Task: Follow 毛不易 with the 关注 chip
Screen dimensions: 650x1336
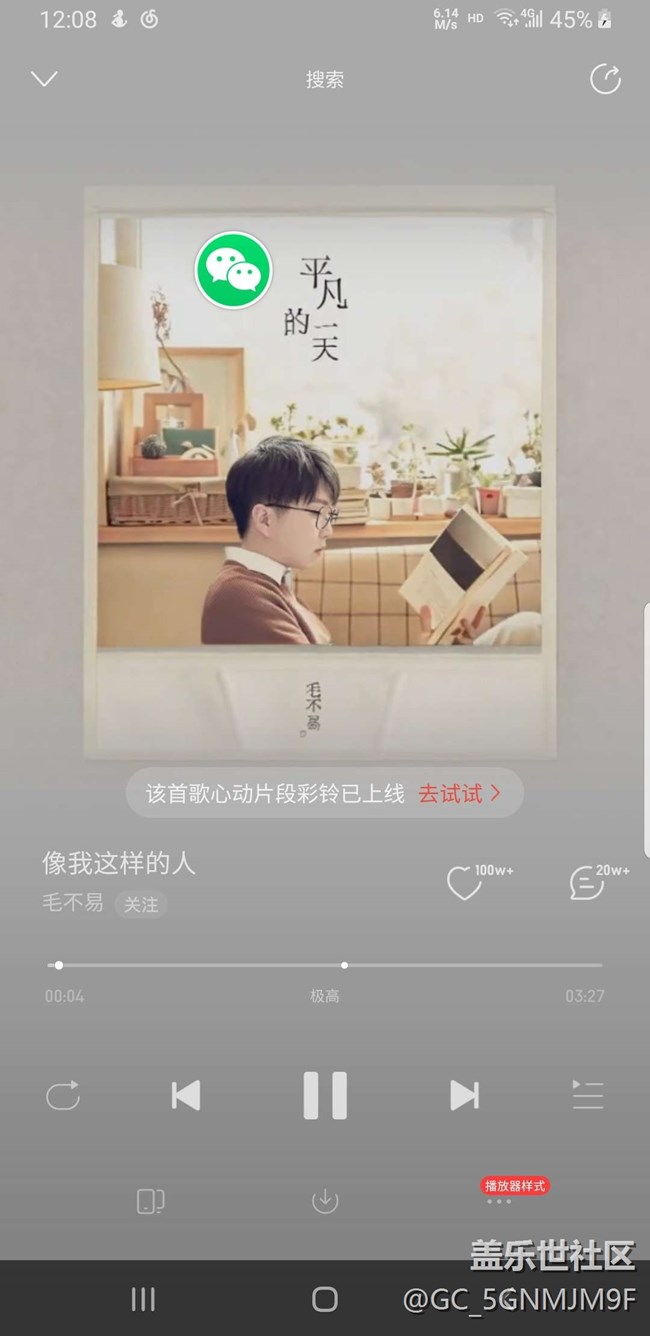Action: tap(140, 904)
